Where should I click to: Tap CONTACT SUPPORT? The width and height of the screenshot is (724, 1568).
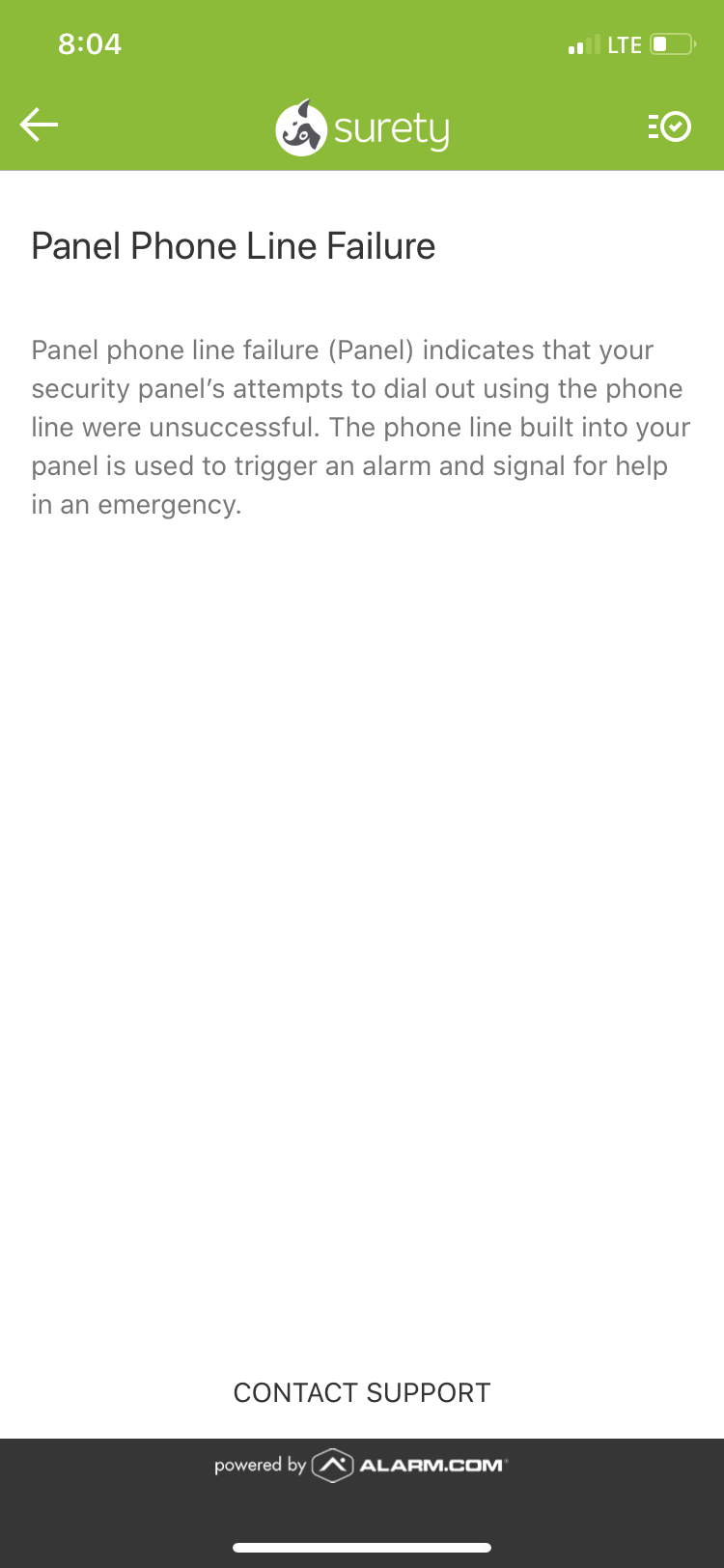pyautogui.click(x=362, y=1392)
